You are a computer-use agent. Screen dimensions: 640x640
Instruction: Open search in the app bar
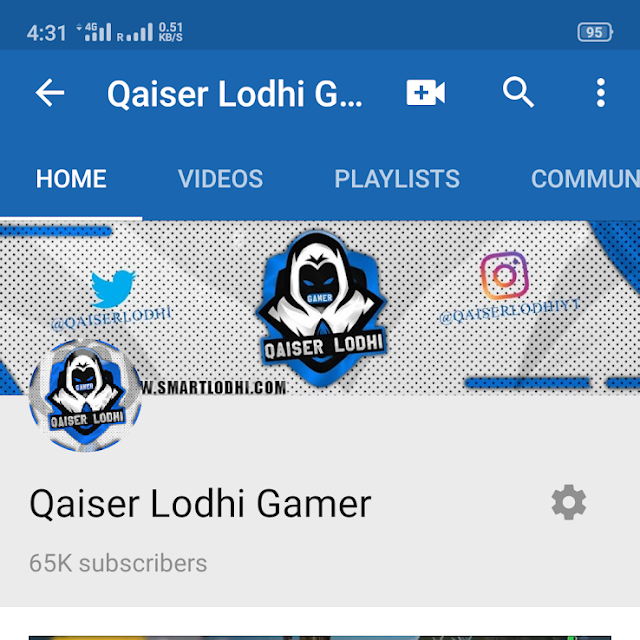[x=518, y=93]
